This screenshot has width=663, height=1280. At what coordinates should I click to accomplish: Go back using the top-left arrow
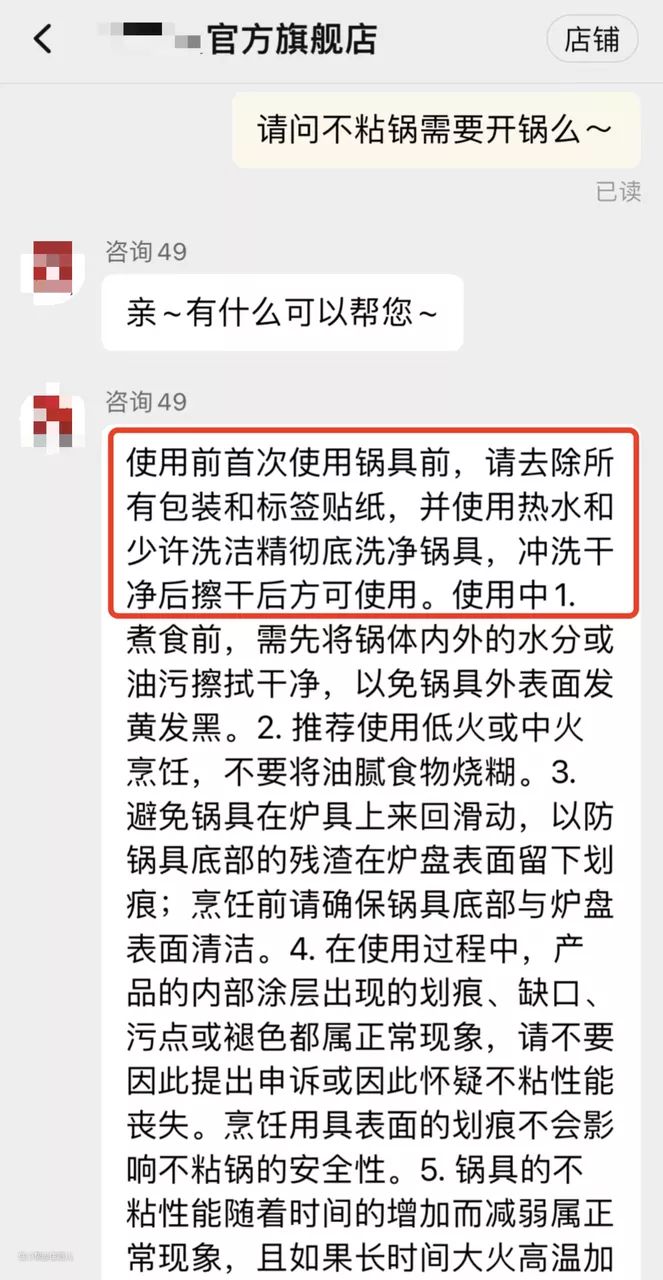[x=42, y=39]
